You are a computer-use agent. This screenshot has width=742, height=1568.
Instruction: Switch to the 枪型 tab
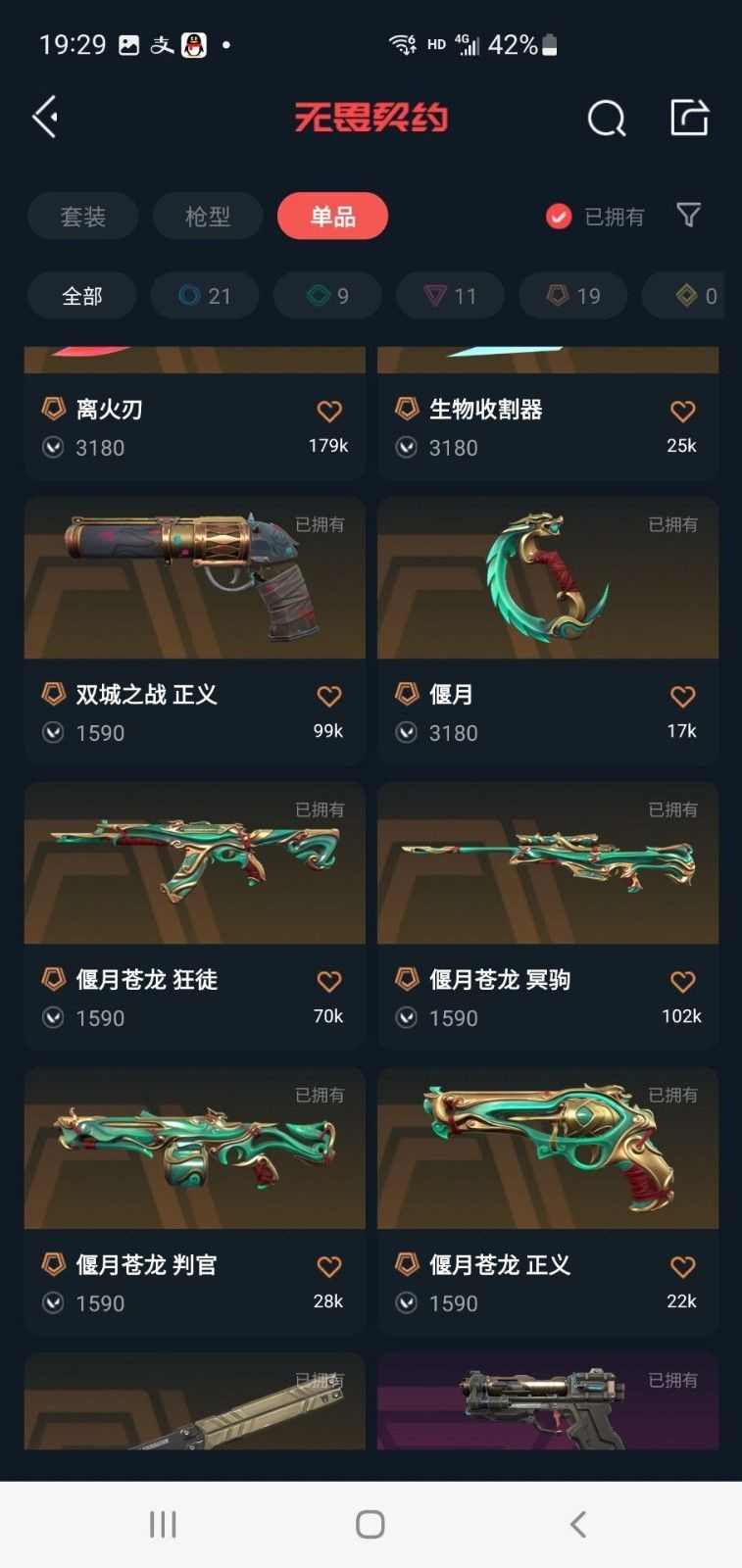[x=208, y=217]
